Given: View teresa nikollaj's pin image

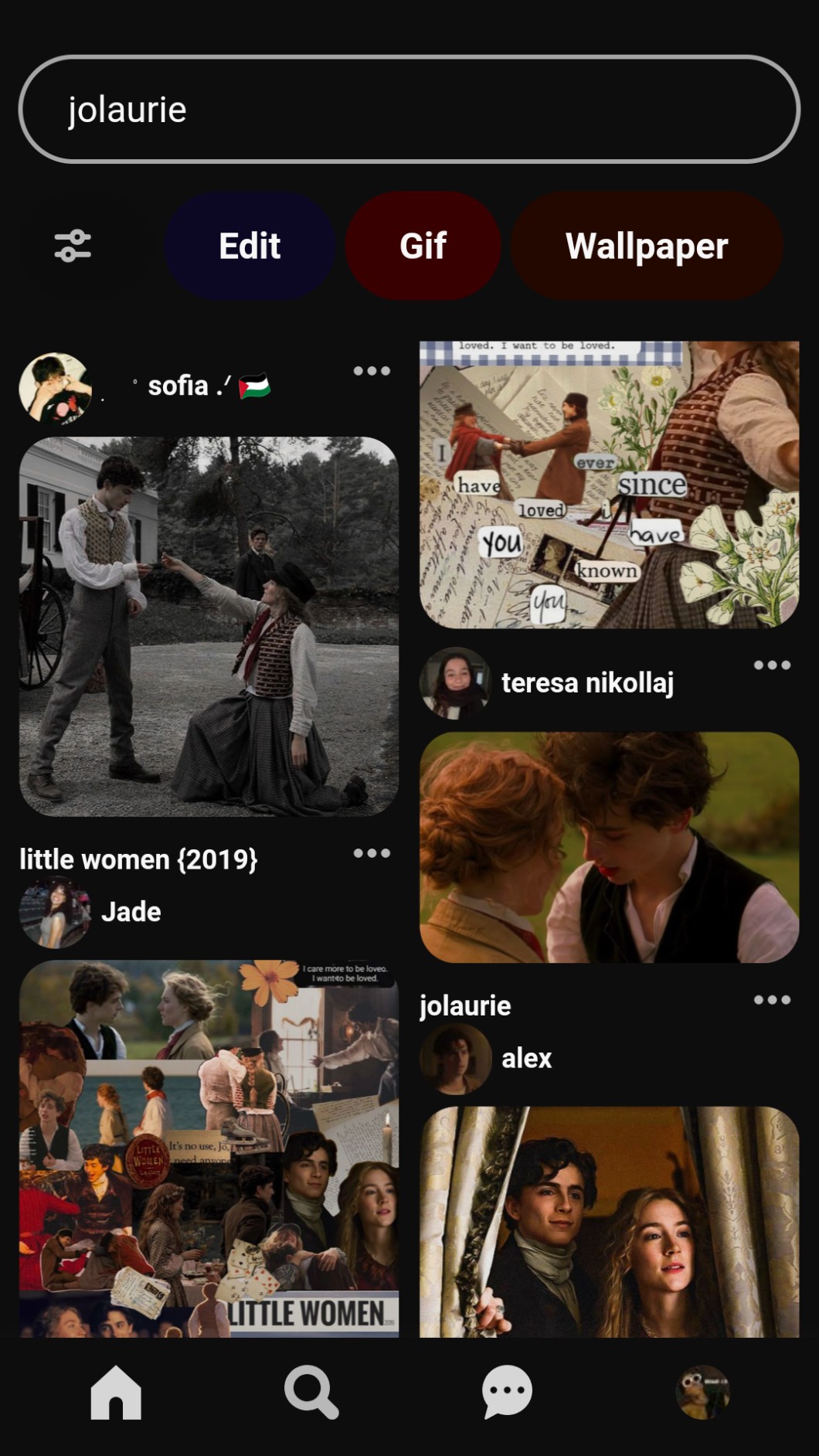Looking at the screenshot, I should [x=609, y=847].
